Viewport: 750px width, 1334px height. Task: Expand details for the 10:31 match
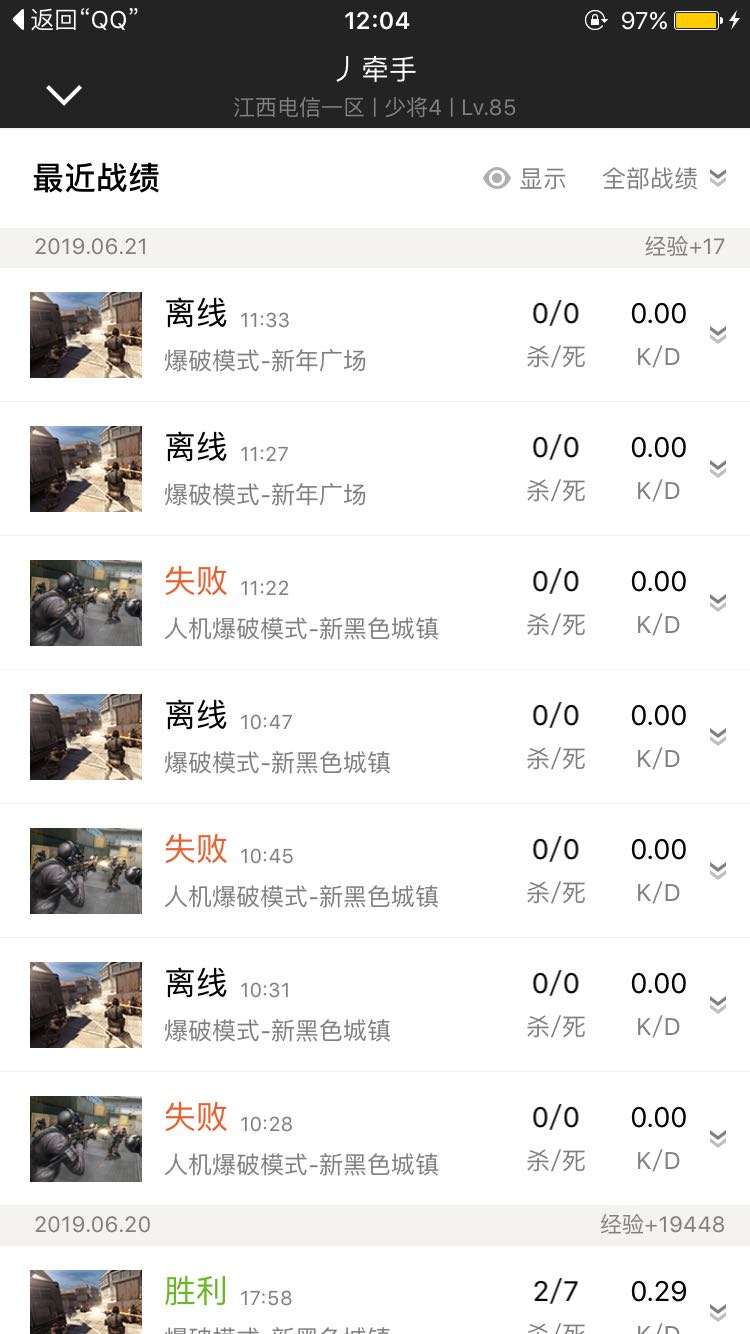point(717,1004)
